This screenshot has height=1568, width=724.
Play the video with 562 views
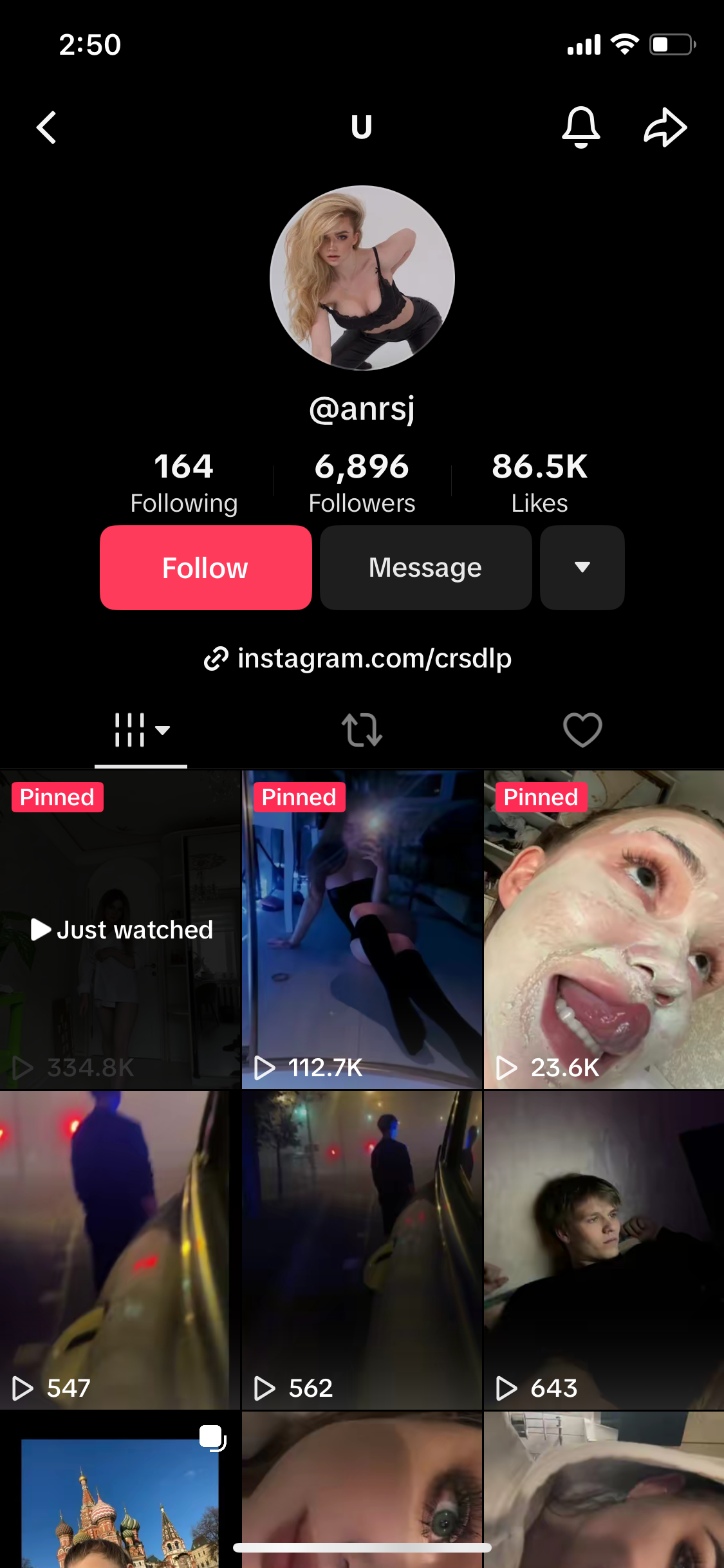pyautogui.click(x=362, y=1249)
